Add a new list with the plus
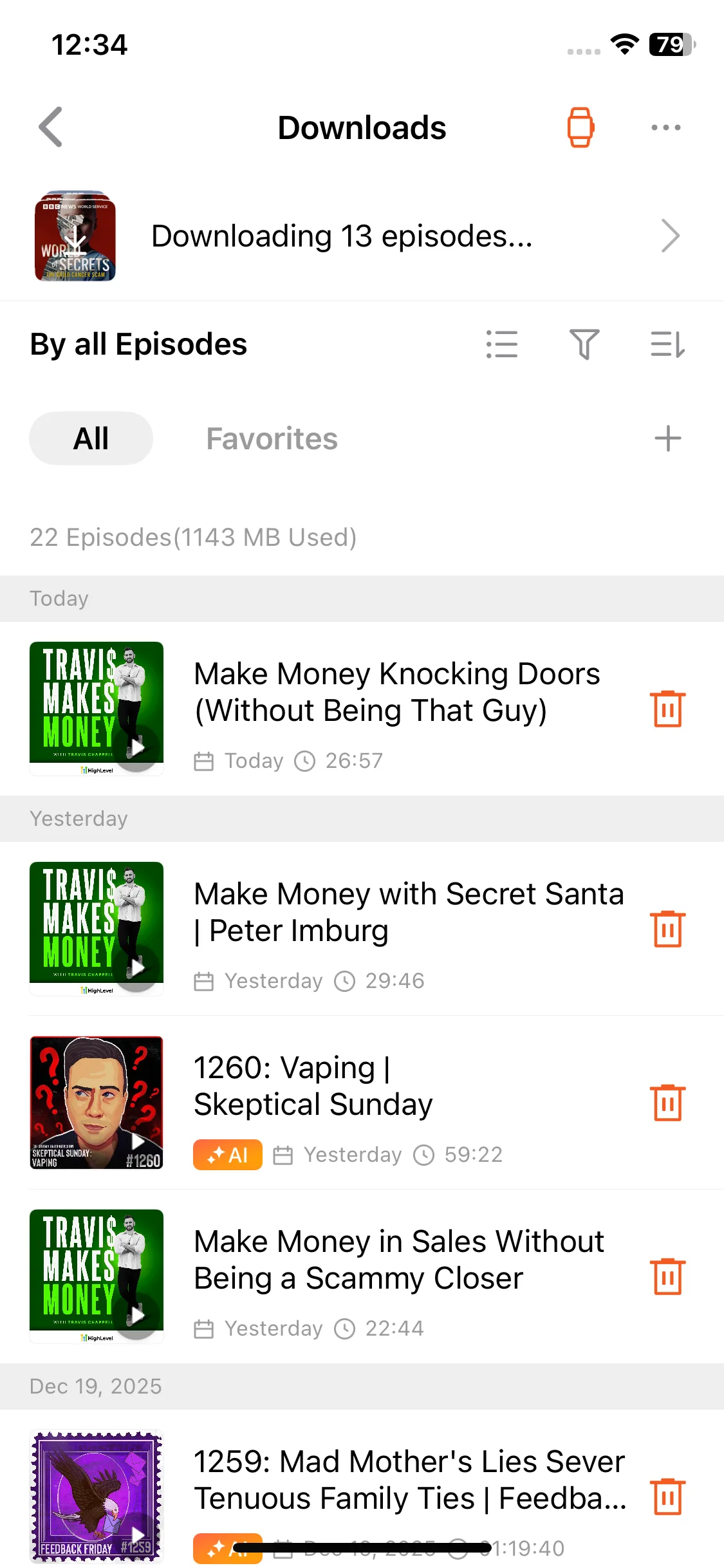The height and width of the screenshot is (1568, 724). pyautogui.click(x=667, y=439)
